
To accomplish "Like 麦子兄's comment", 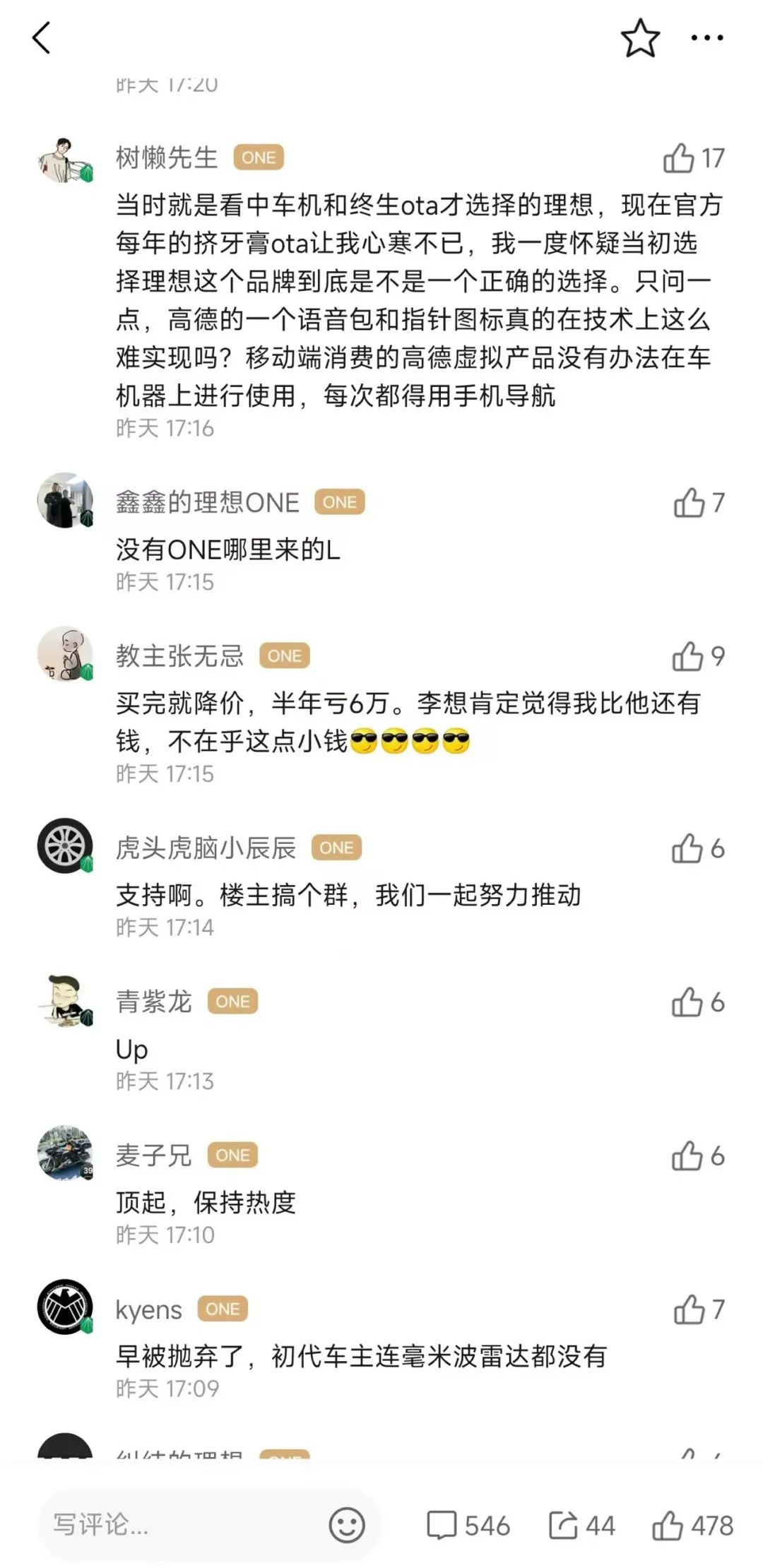I will [x=687, y=1156].
